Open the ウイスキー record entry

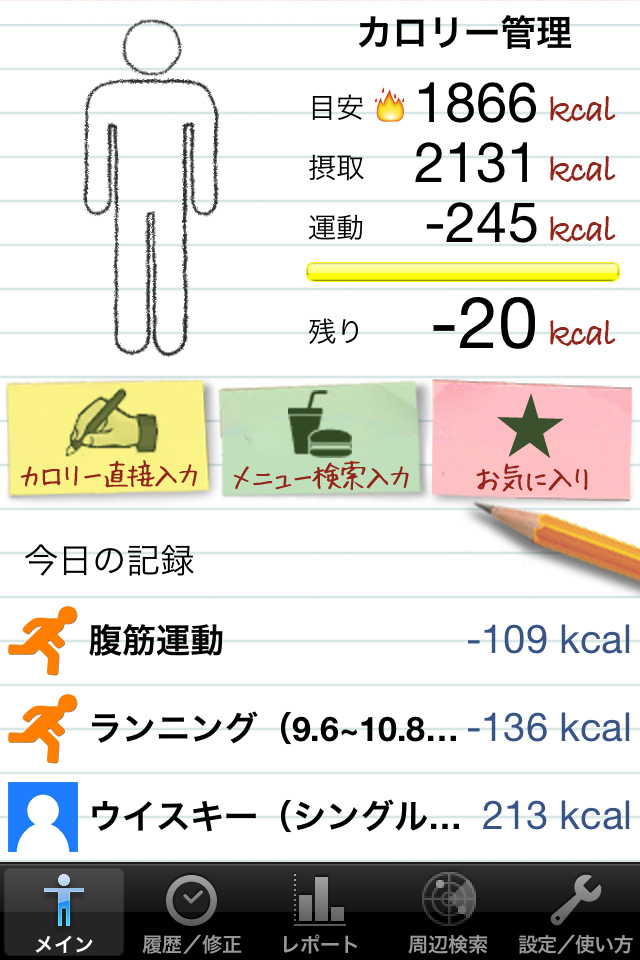[x=320, y=816]
